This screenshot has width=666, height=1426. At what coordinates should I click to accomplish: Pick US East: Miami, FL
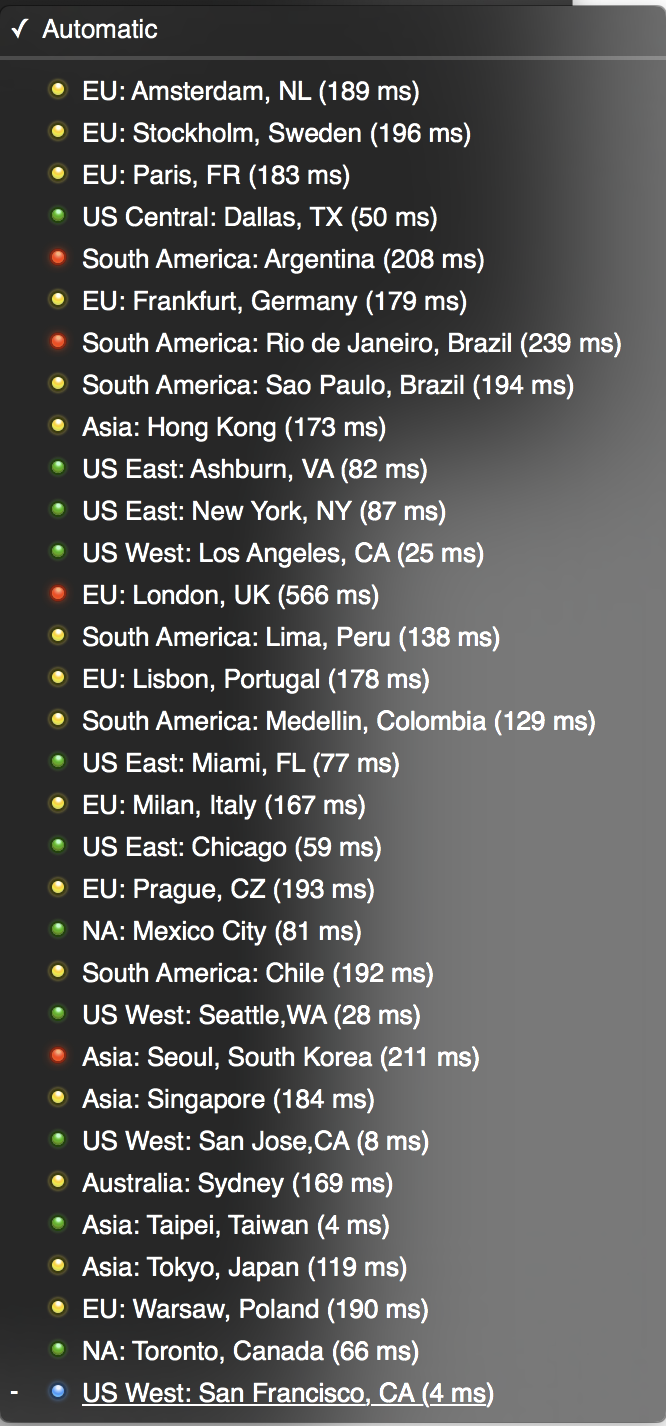click(x=333, y=763)
